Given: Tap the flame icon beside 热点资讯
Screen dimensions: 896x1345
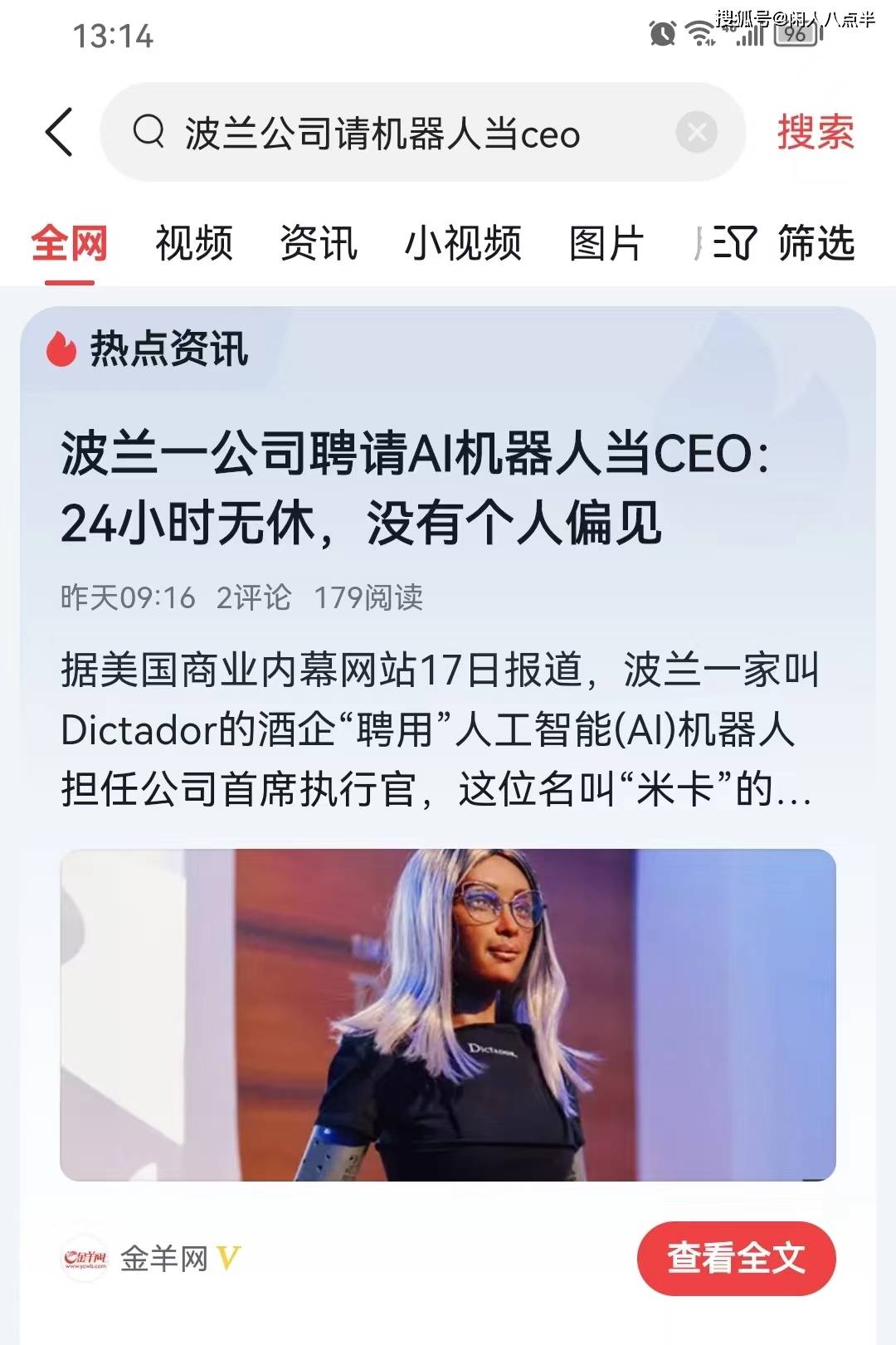Looking at the screenshot, I should pyautogui.click(x=60, y=351).
